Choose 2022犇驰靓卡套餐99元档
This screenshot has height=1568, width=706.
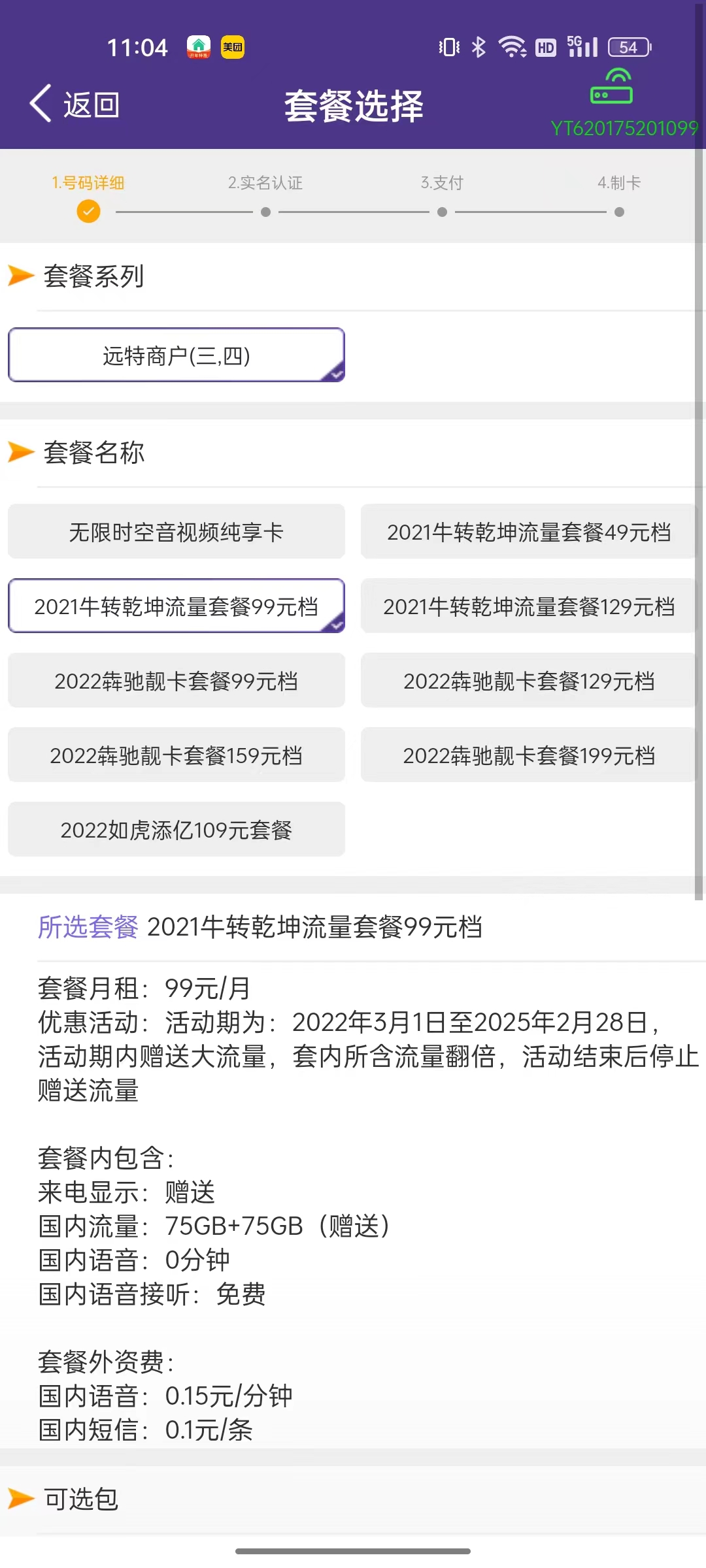point(176,681)
